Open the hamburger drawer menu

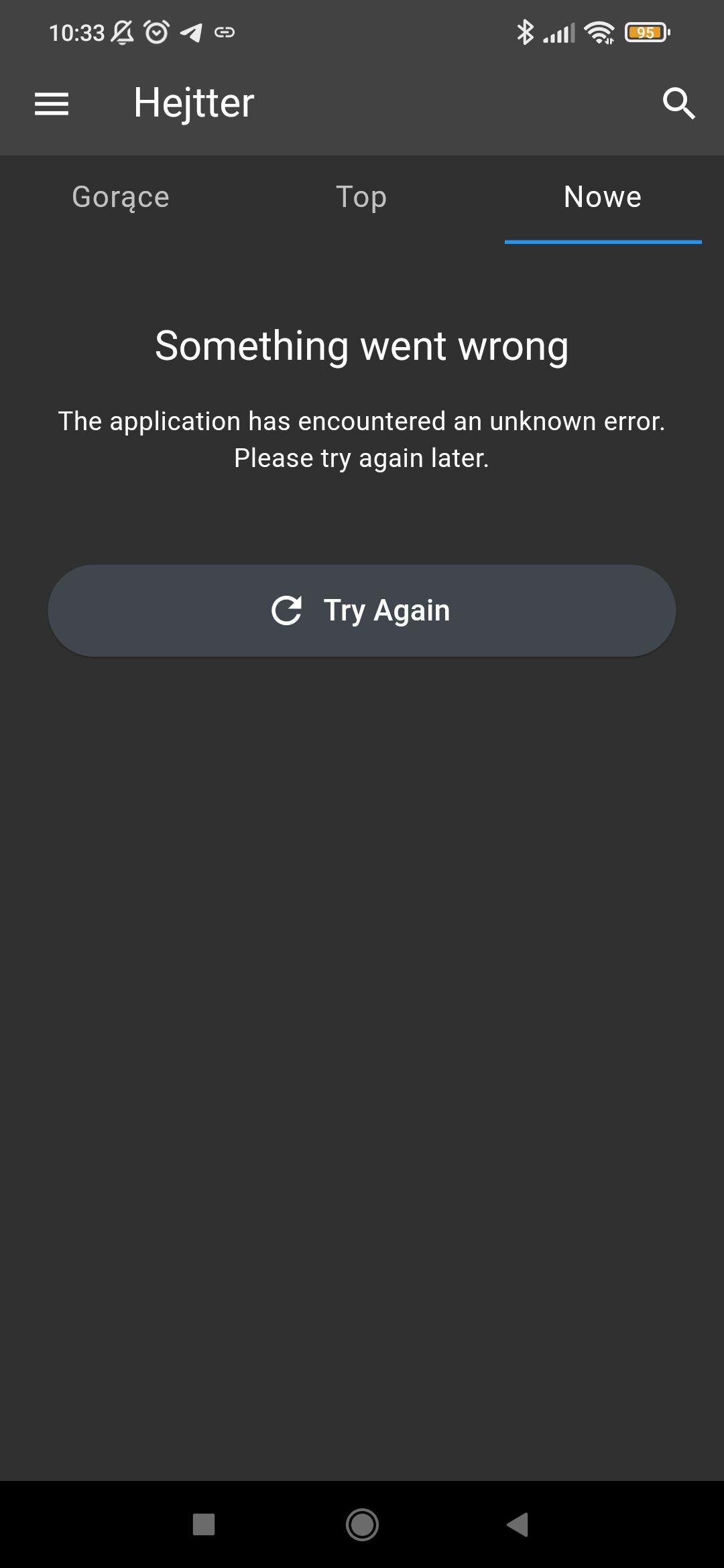[52, 104]
